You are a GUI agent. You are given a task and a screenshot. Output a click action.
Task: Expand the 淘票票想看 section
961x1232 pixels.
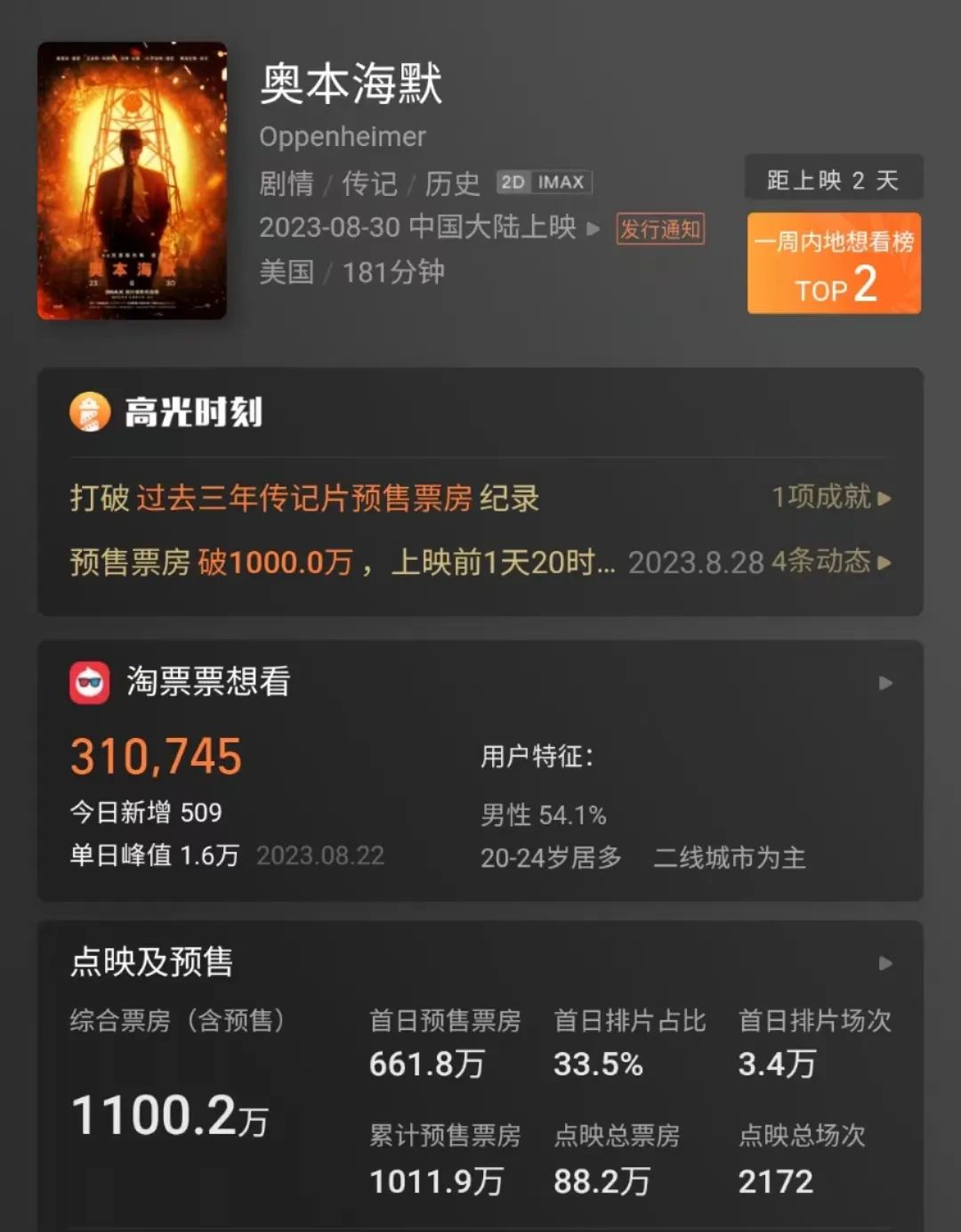(x=884, y=683)
